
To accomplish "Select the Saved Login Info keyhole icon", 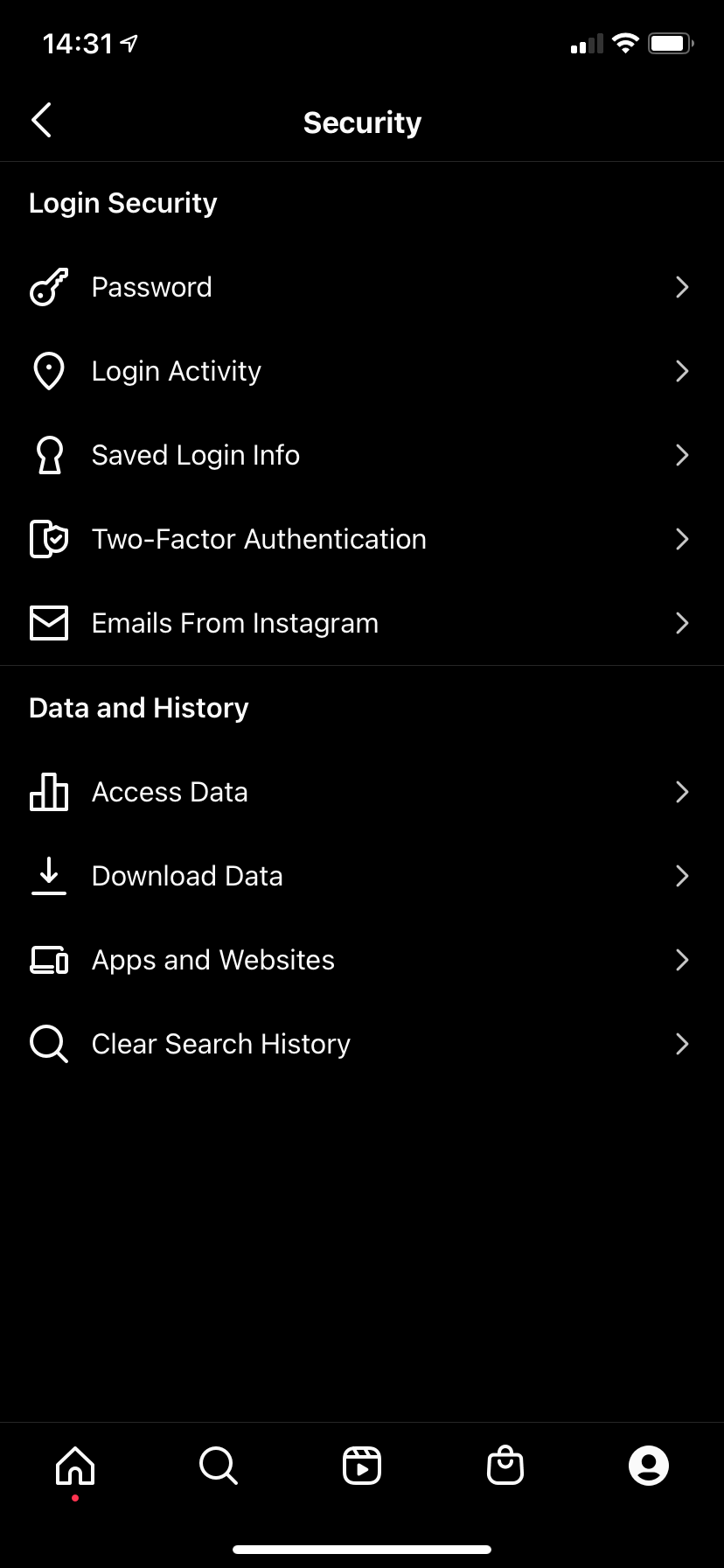I will tap(48, 455).
